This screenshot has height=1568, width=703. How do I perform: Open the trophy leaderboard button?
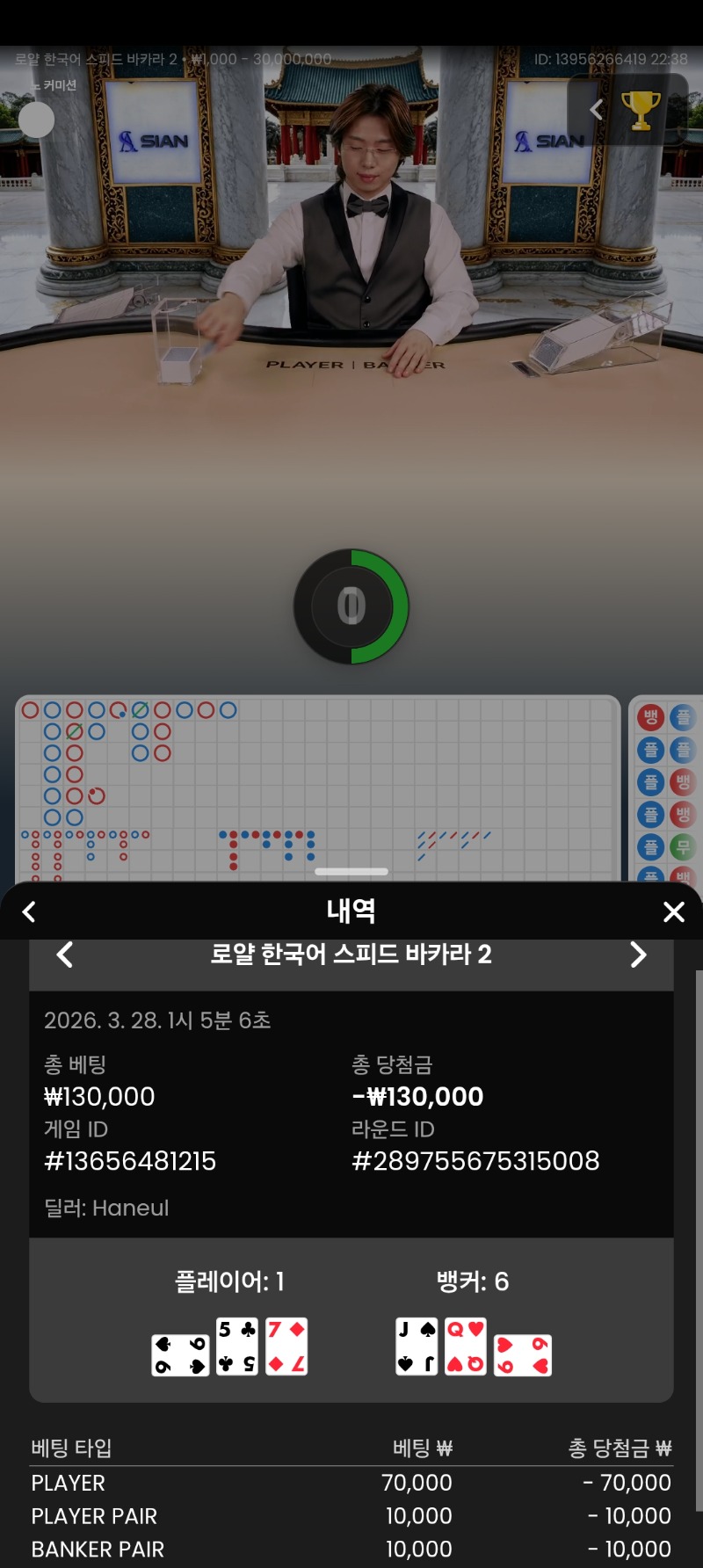coord(641,110)
